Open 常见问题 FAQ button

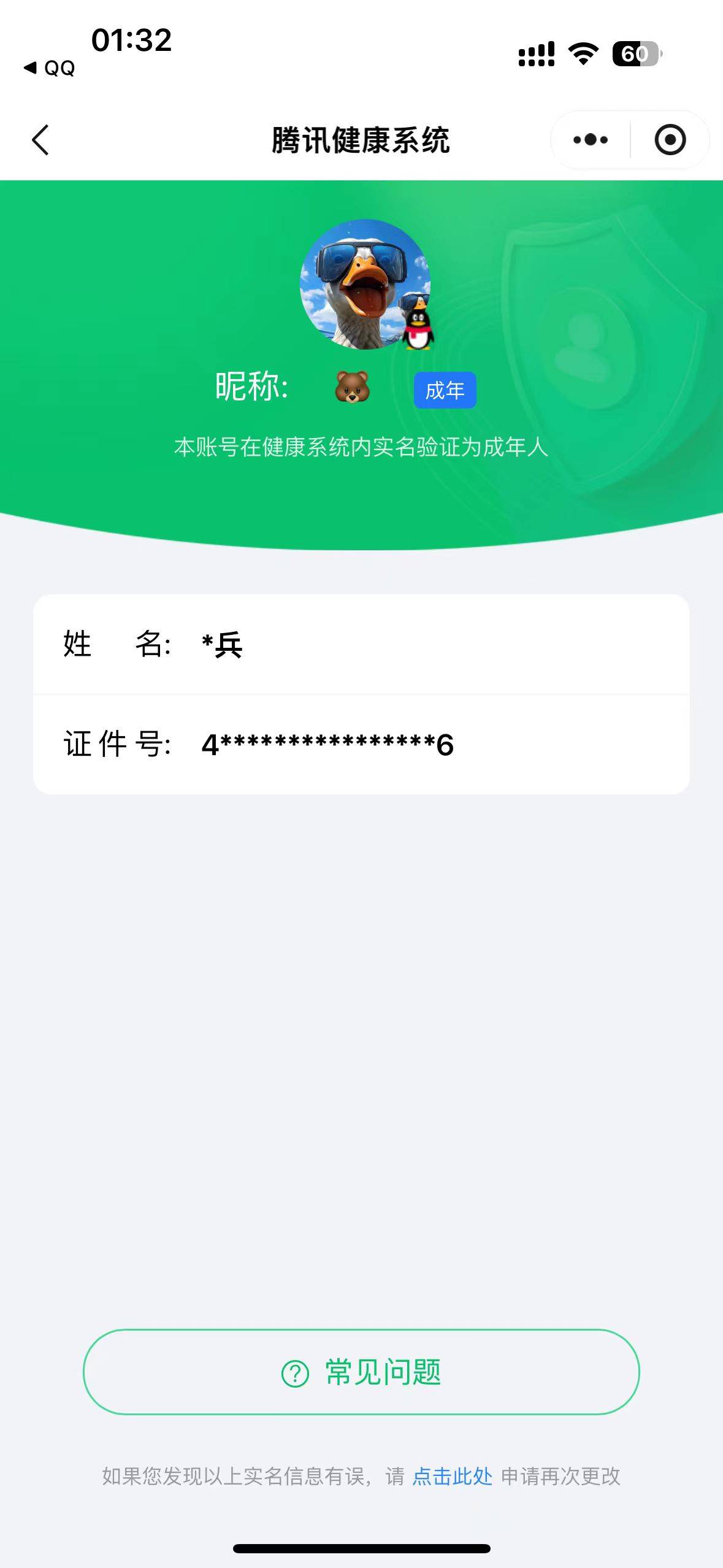click(x=361, y=1372)
